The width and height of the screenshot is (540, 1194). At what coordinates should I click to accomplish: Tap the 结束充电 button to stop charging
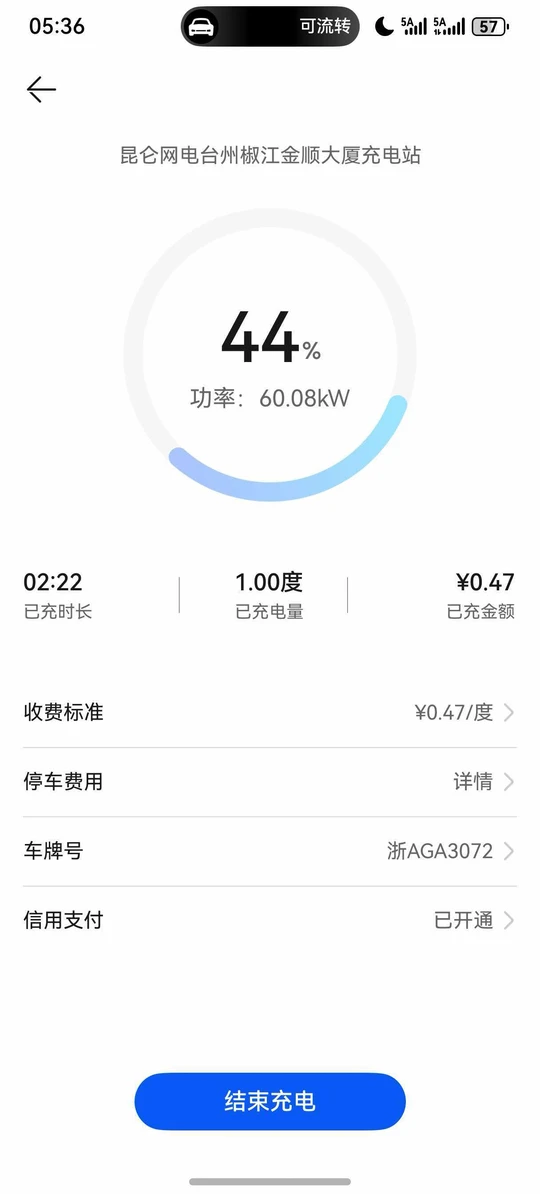click(x=270, y=1101)
